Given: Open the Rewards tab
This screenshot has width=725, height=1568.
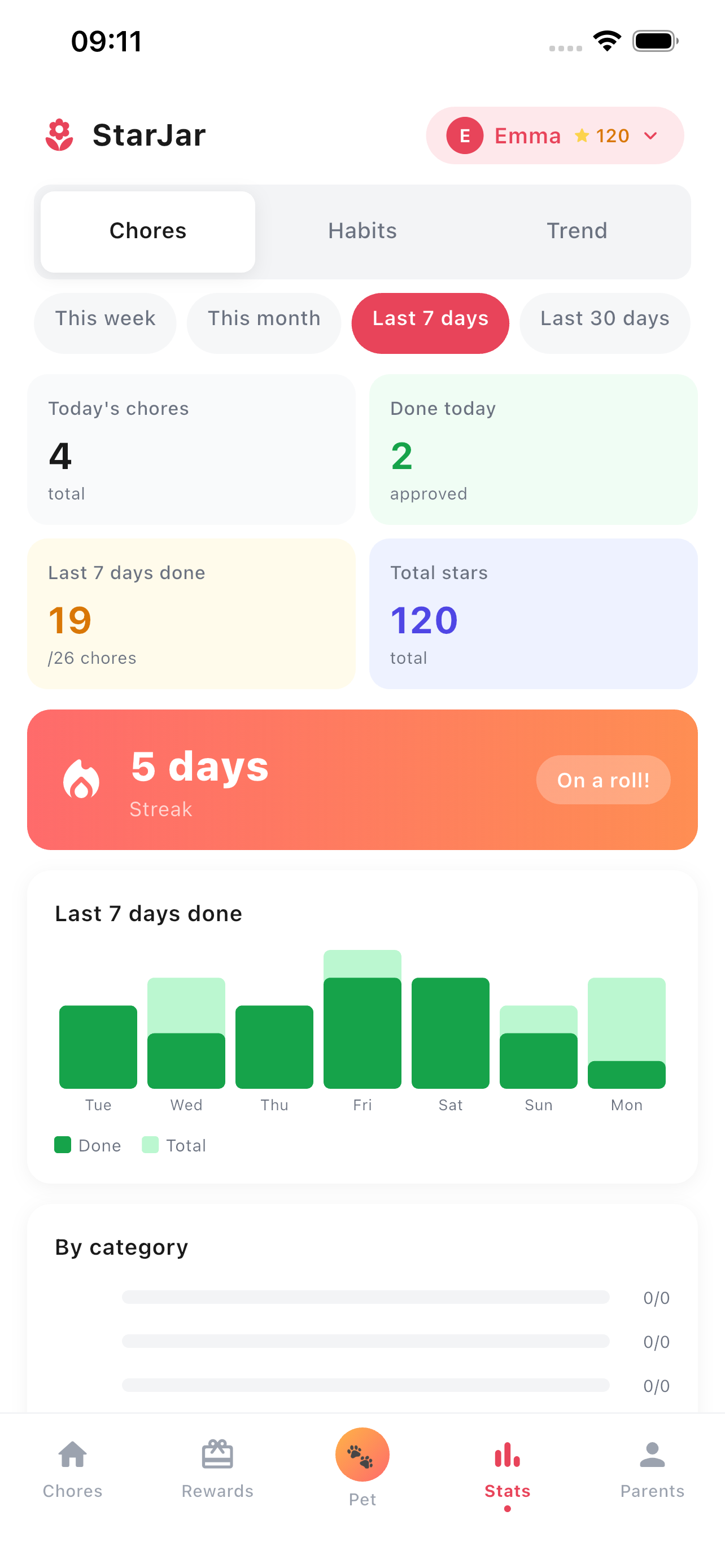Looking at the screenshot, I should click(217, 1469).
